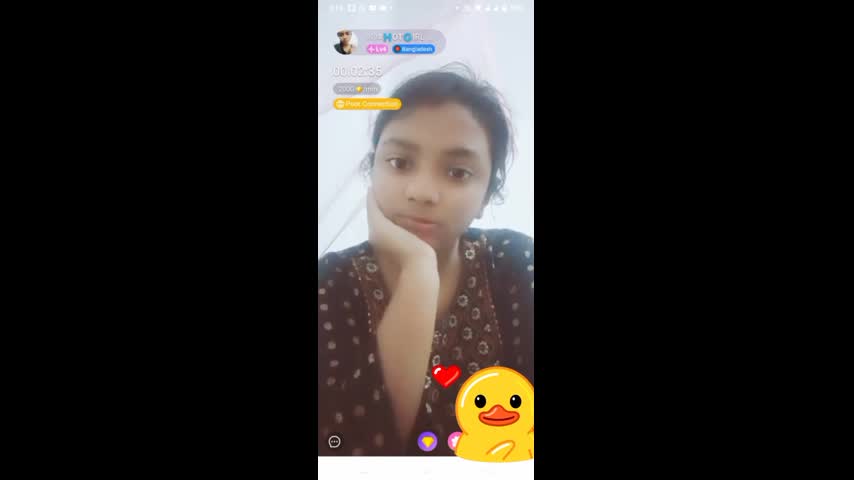
Task: Open the caller's profile avatar
Action: (345, 42)
